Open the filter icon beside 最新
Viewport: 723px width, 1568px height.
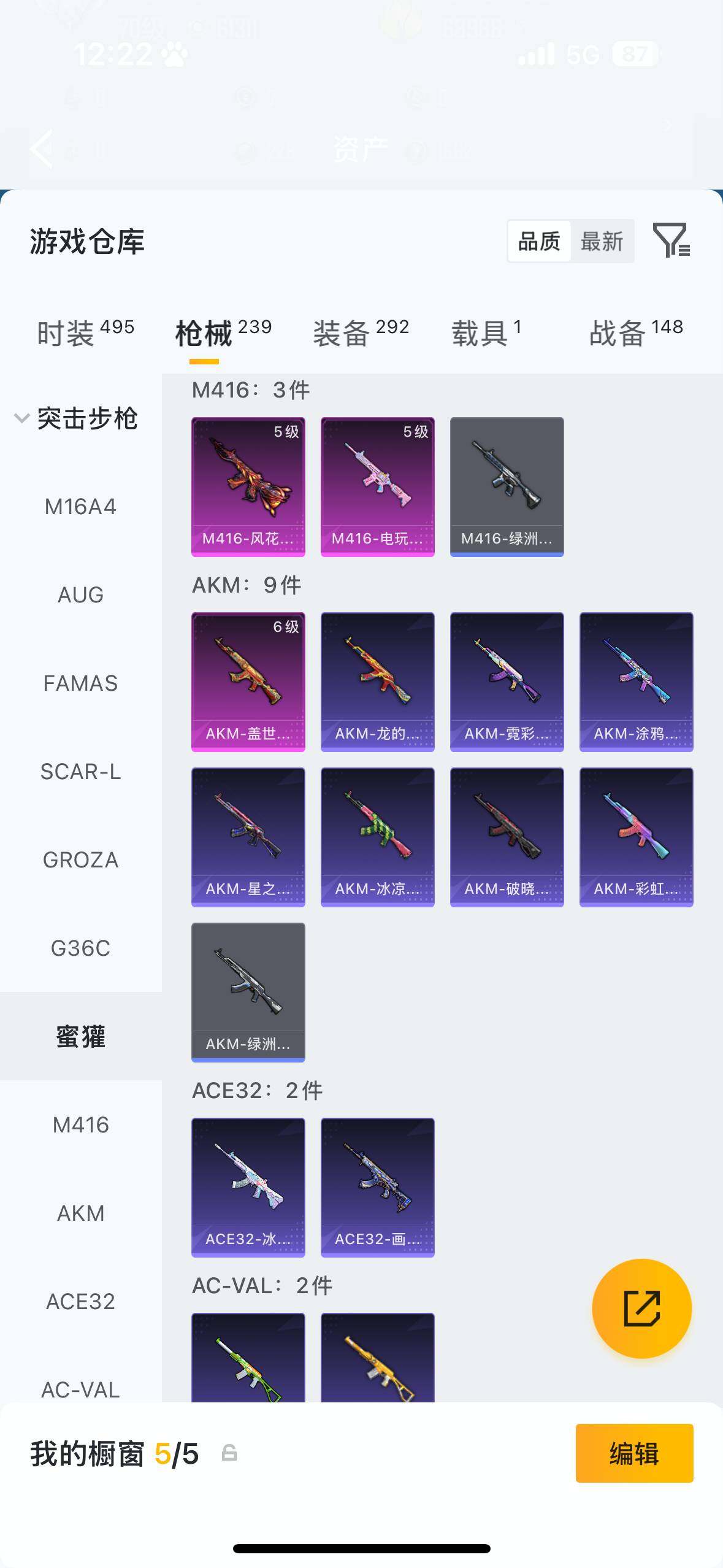point(671,240)
